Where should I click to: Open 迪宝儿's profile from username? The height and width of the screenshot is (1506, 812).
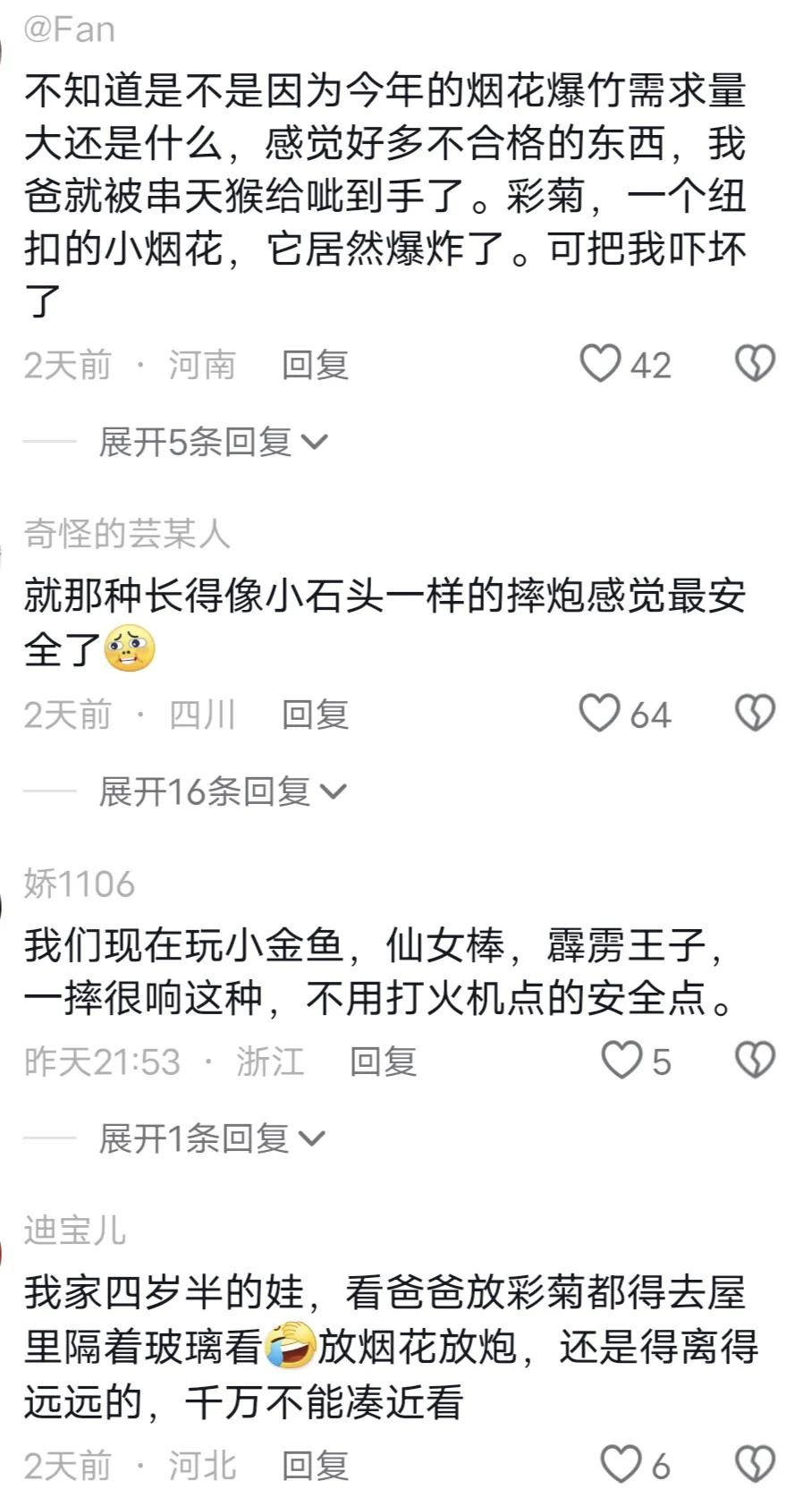(75, 1231)
